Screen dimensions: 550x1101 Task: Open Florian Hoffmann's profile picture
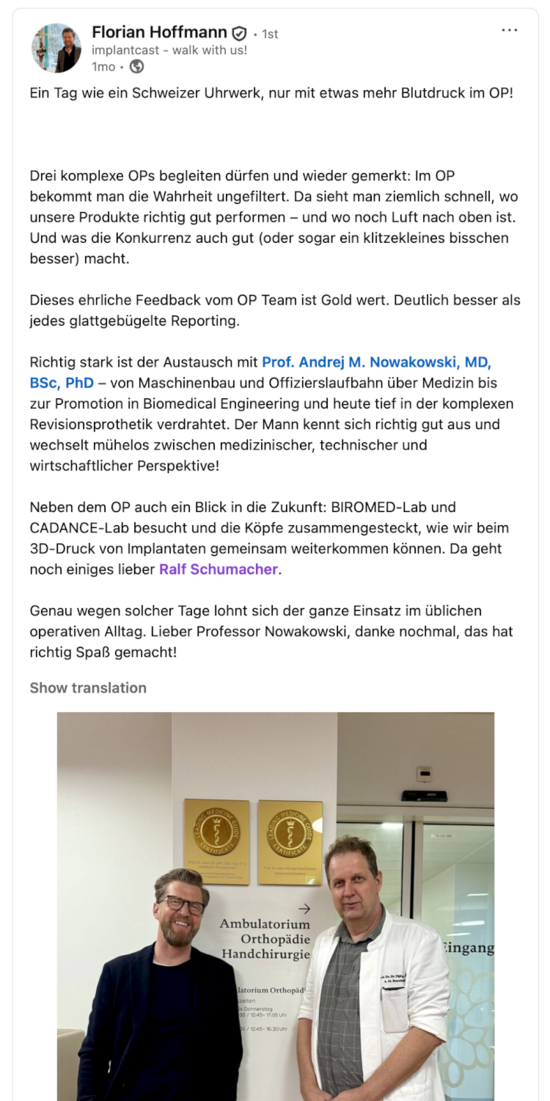coord(56,48)
